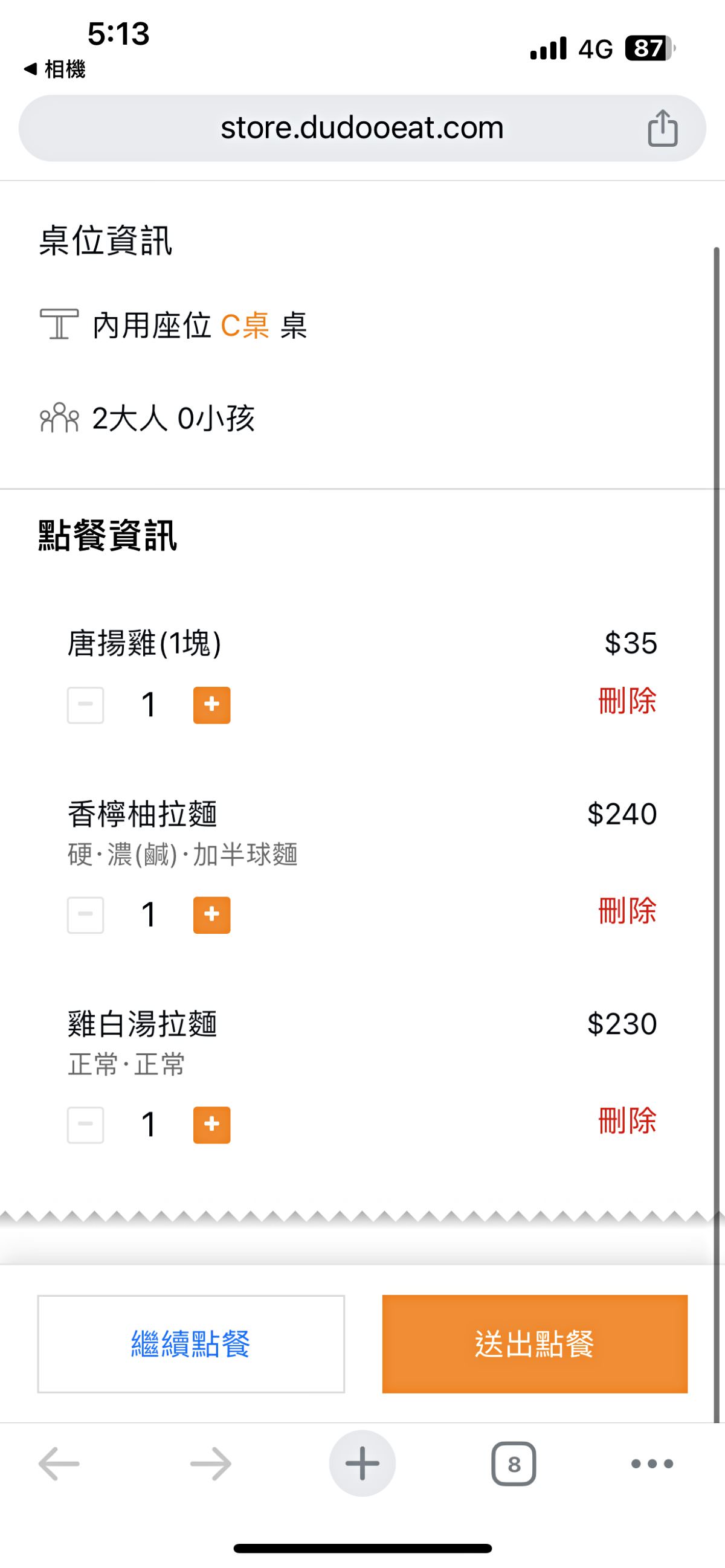Open the tab switcher showing 8
725x1568 pixels.
(514, 1464)
